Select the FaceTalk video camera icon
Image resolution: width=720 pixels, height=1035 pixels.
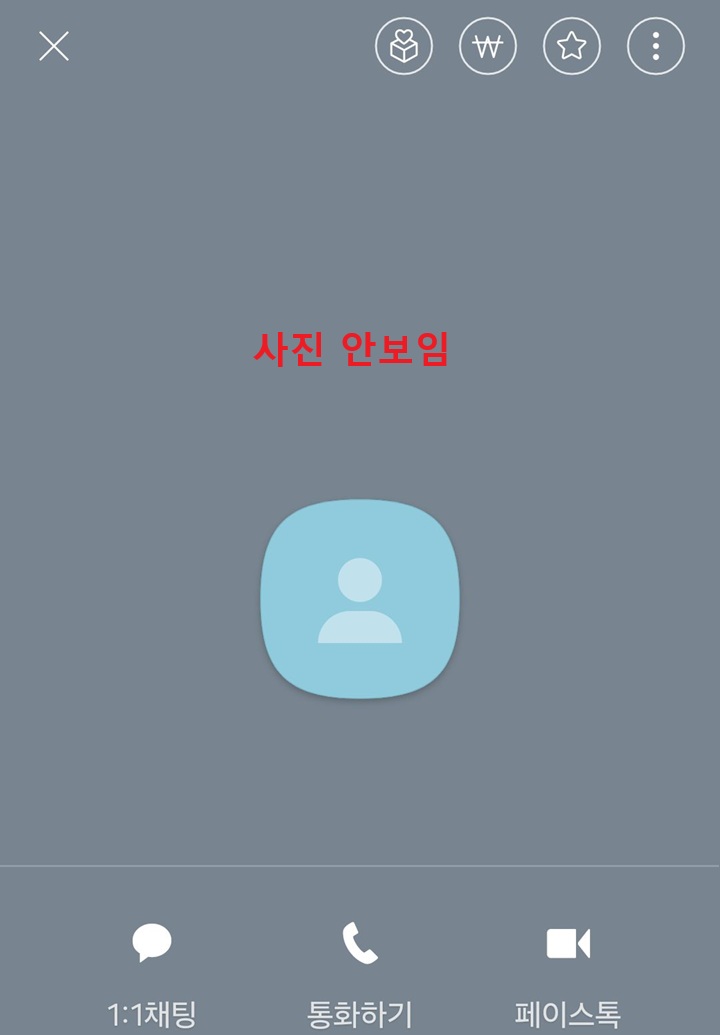pos(567,940)
